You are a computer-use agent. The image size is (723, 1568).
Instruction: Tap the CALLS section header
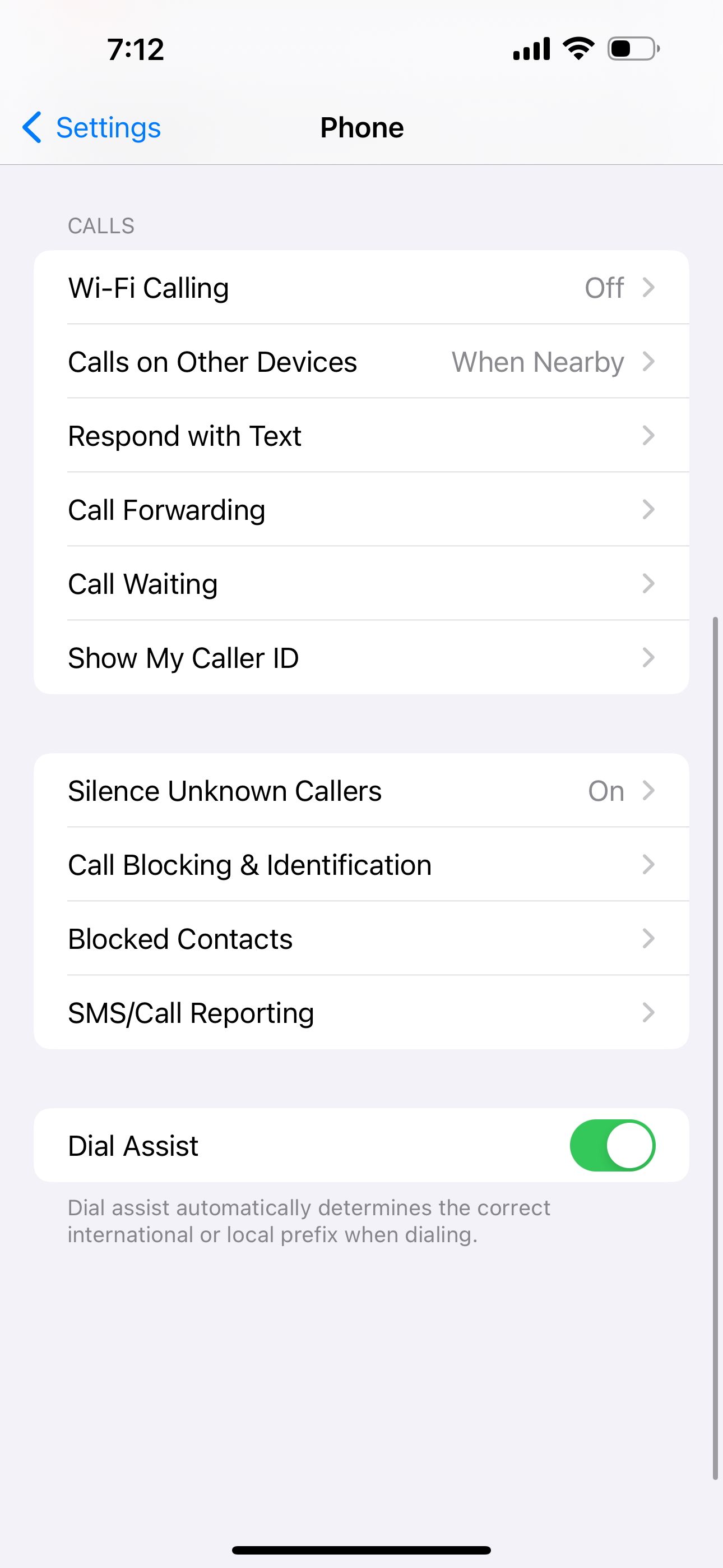(101, 225)
